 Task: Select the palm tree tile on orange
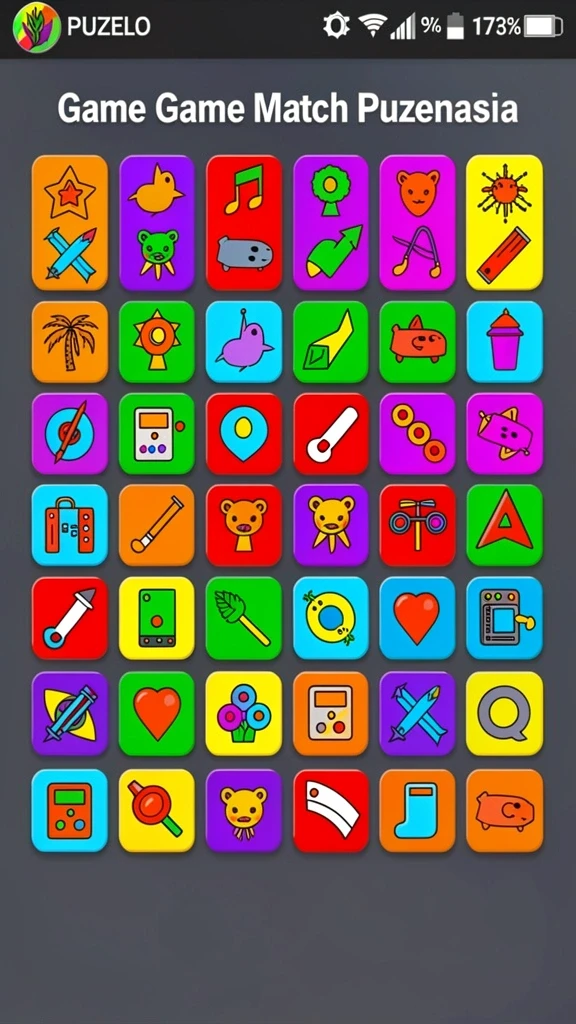tap(70, 342)
